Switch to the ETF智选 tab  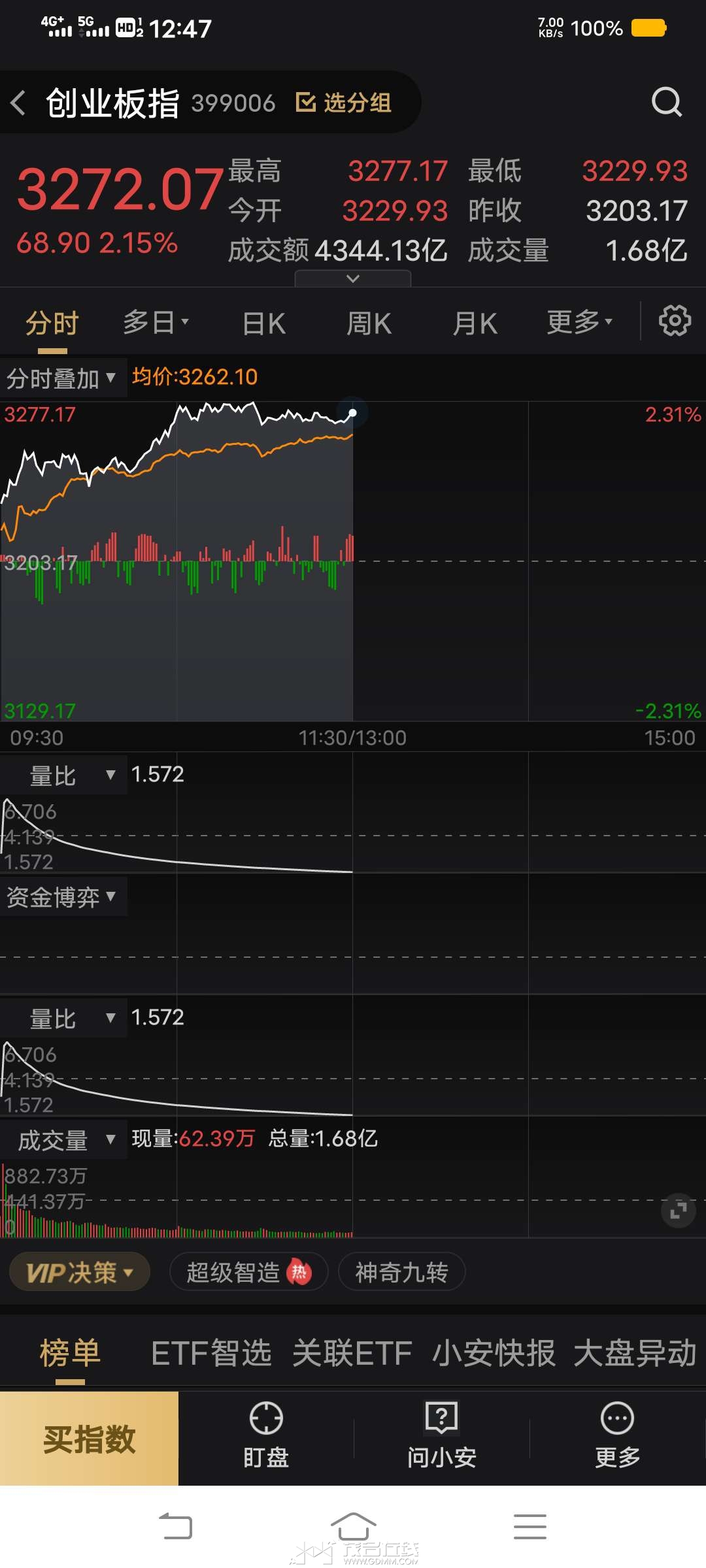[x=211, y=1352]
